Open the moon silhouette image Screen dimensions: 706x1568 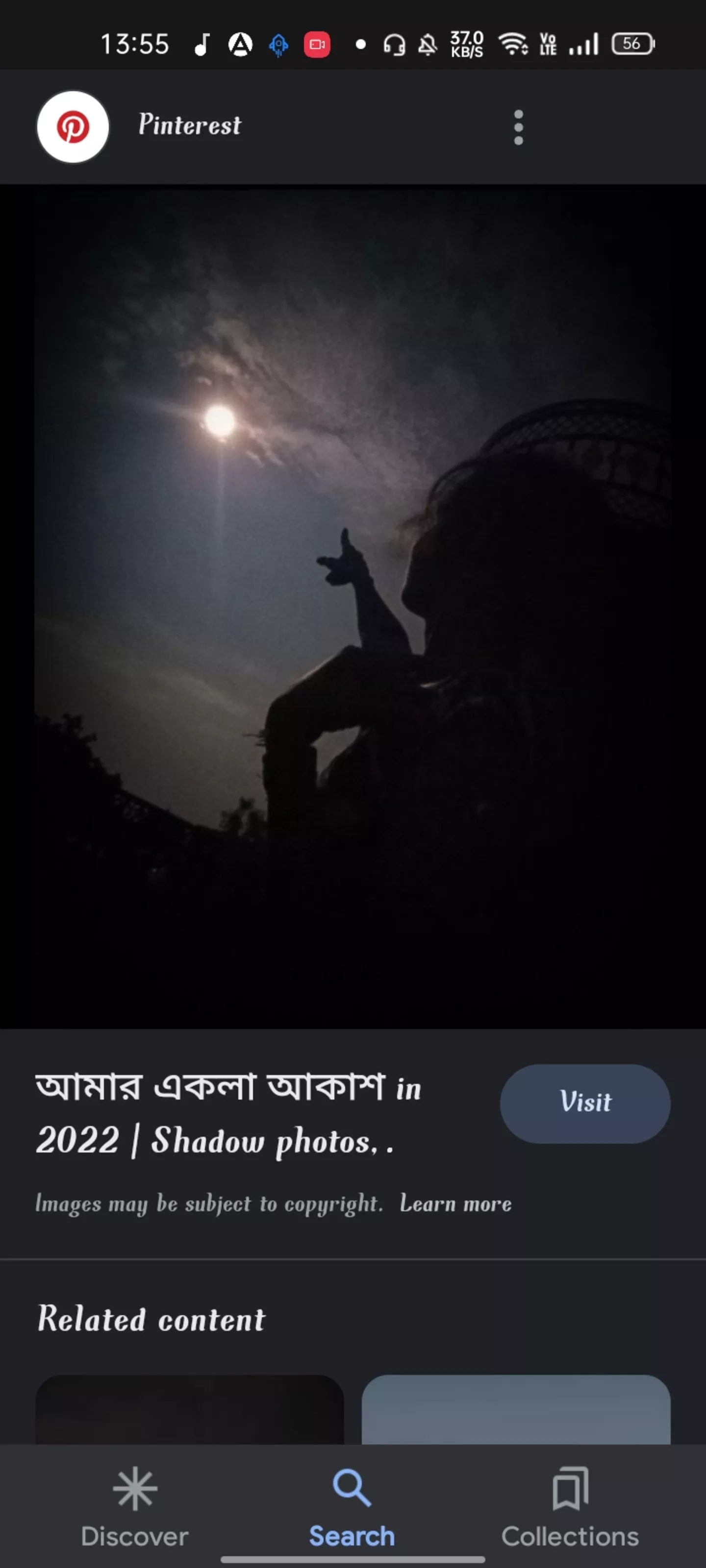pos(353,606)
